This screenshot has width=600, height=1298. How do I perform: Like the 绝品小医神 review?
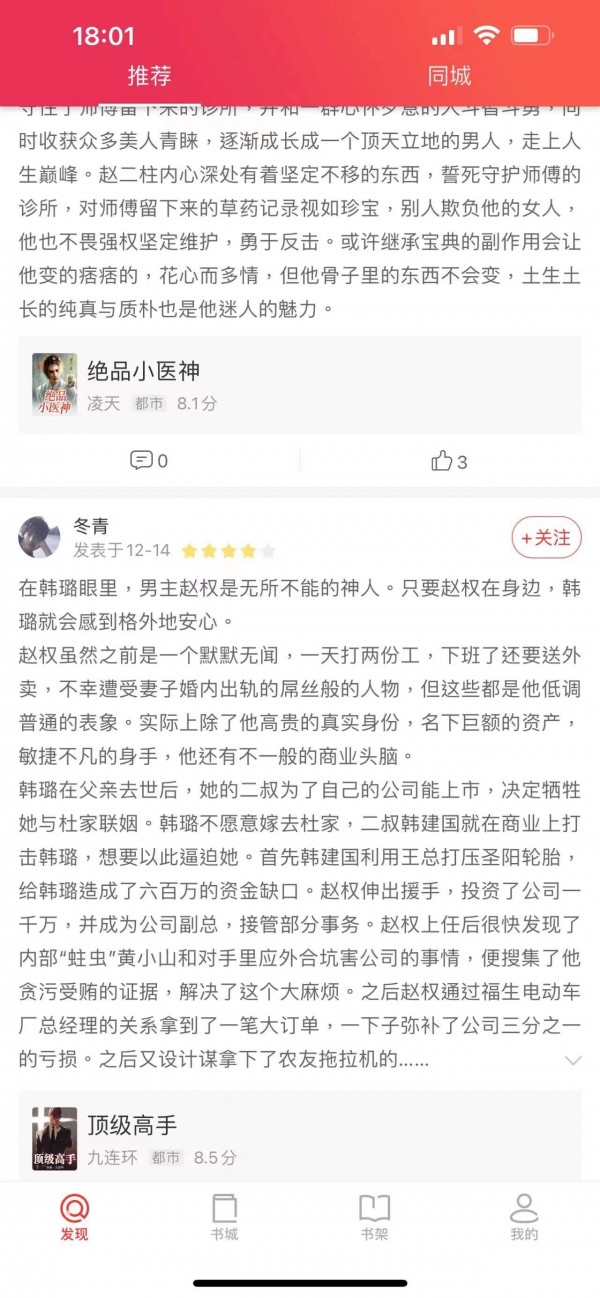(x=449, y=461)
